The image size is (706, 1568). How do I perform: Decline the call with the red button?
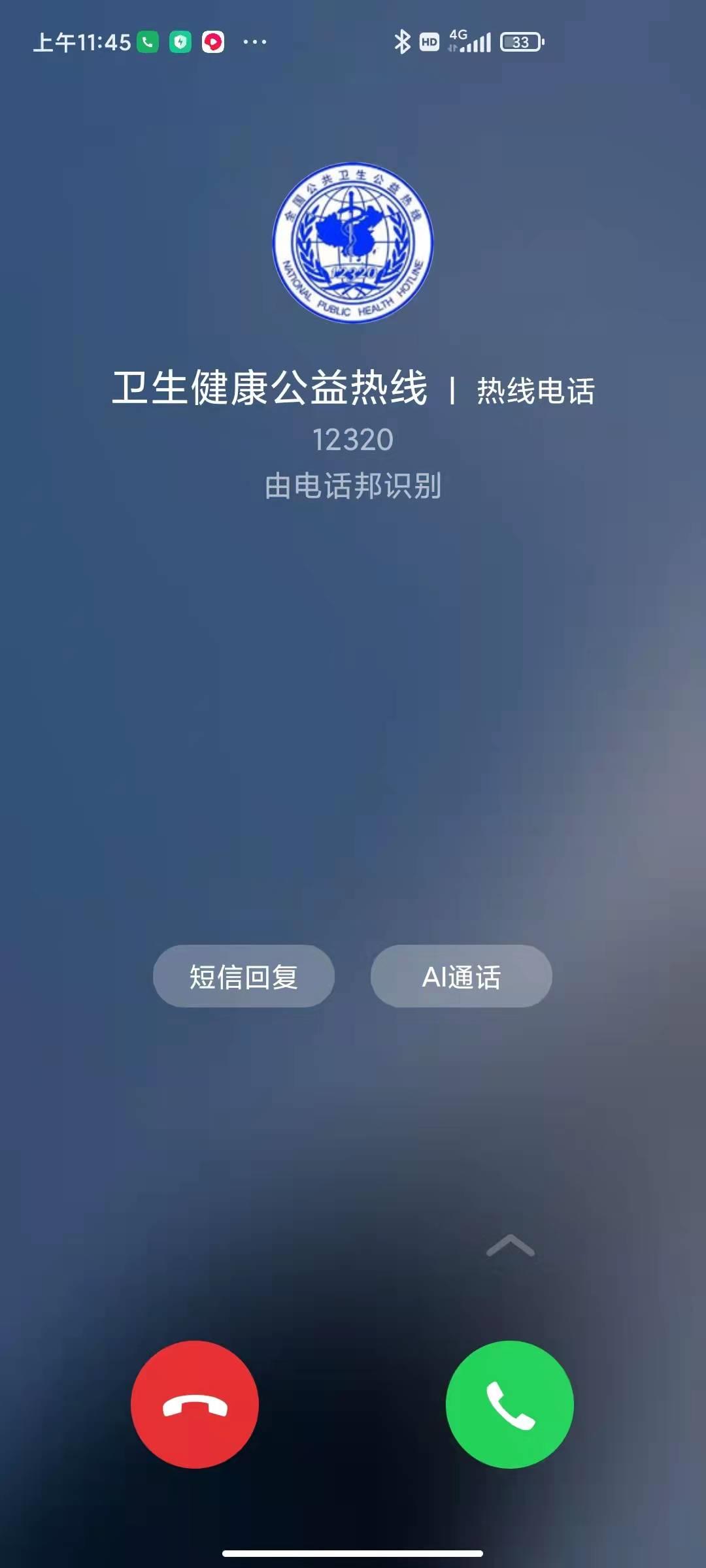click(195, 1405)
